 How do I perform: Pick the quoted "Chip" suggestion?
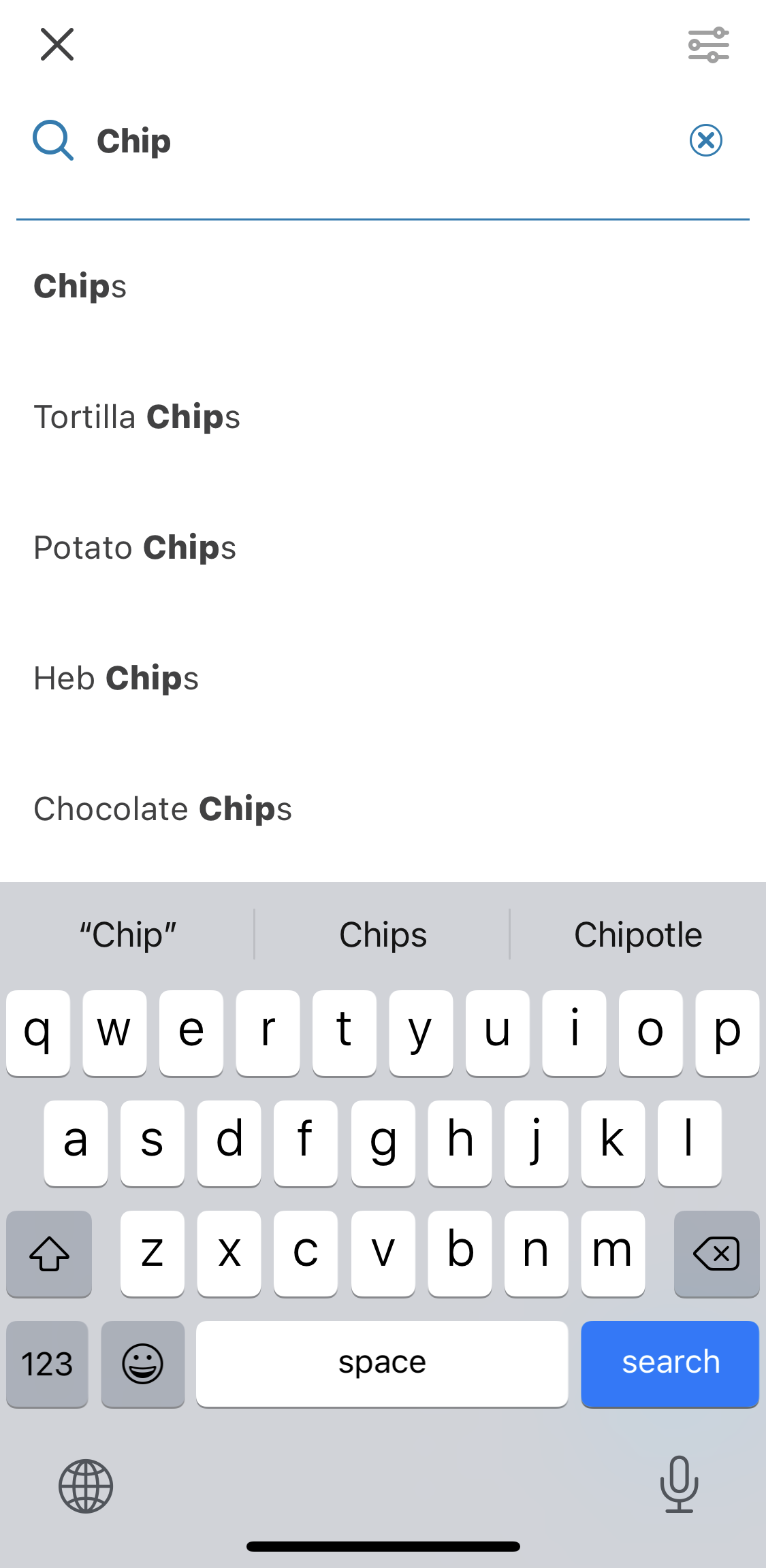[x=127, y=934]
